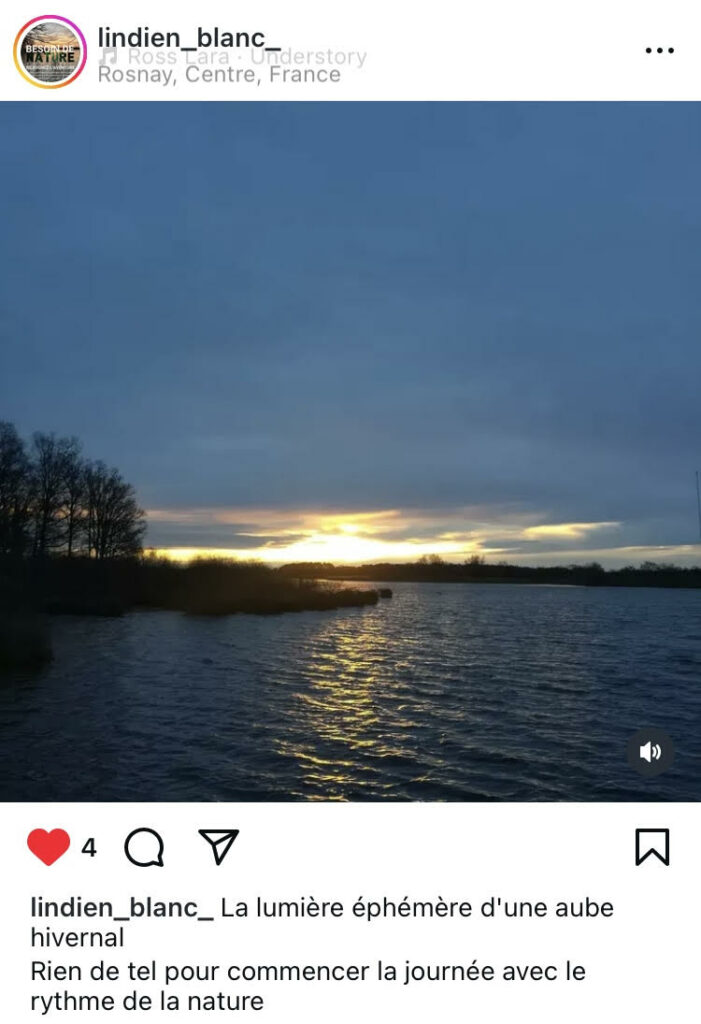Open Rosnay, Centre, France location
This screenshot has width=701, height=1024.
click(x=219, y=75)
